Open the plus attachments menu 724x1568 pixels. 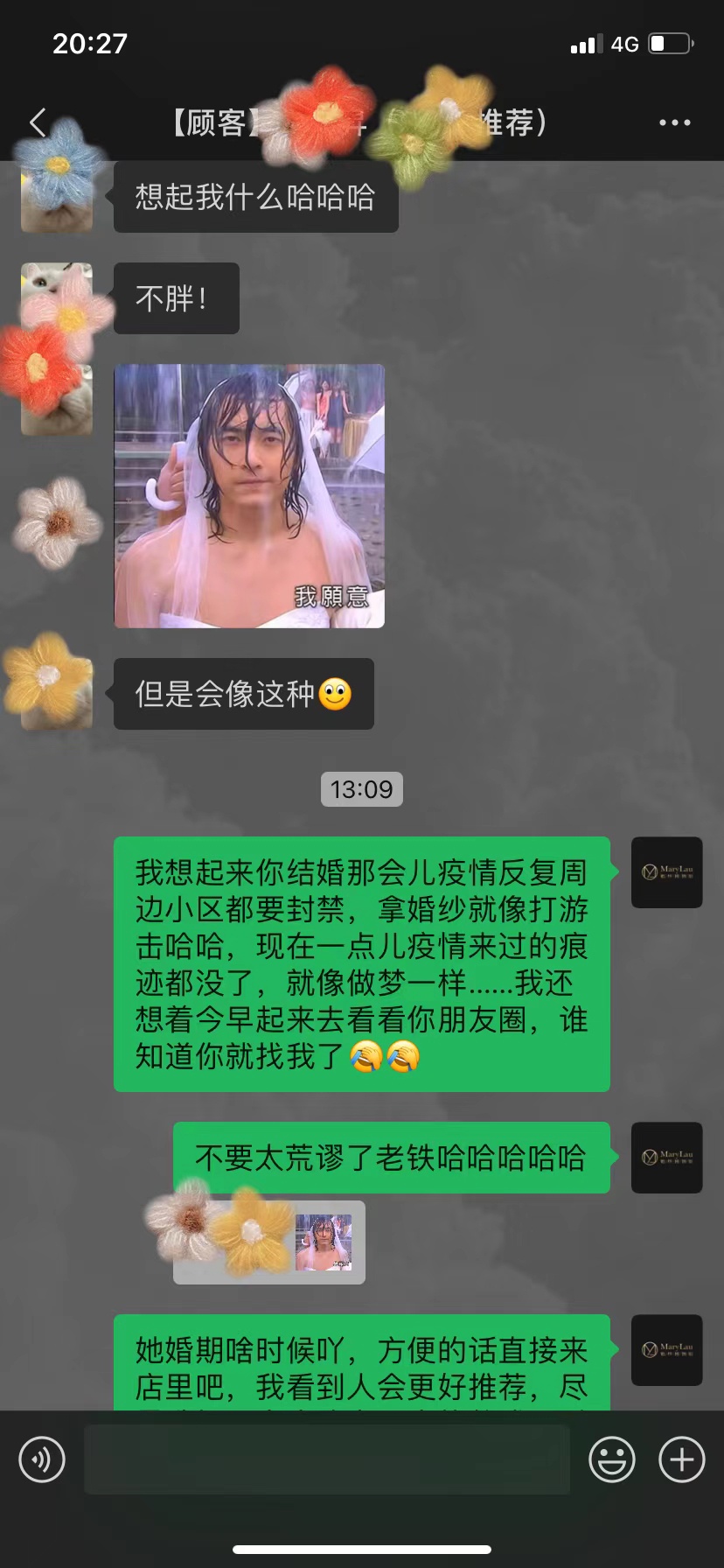(x=681, y=1459)
